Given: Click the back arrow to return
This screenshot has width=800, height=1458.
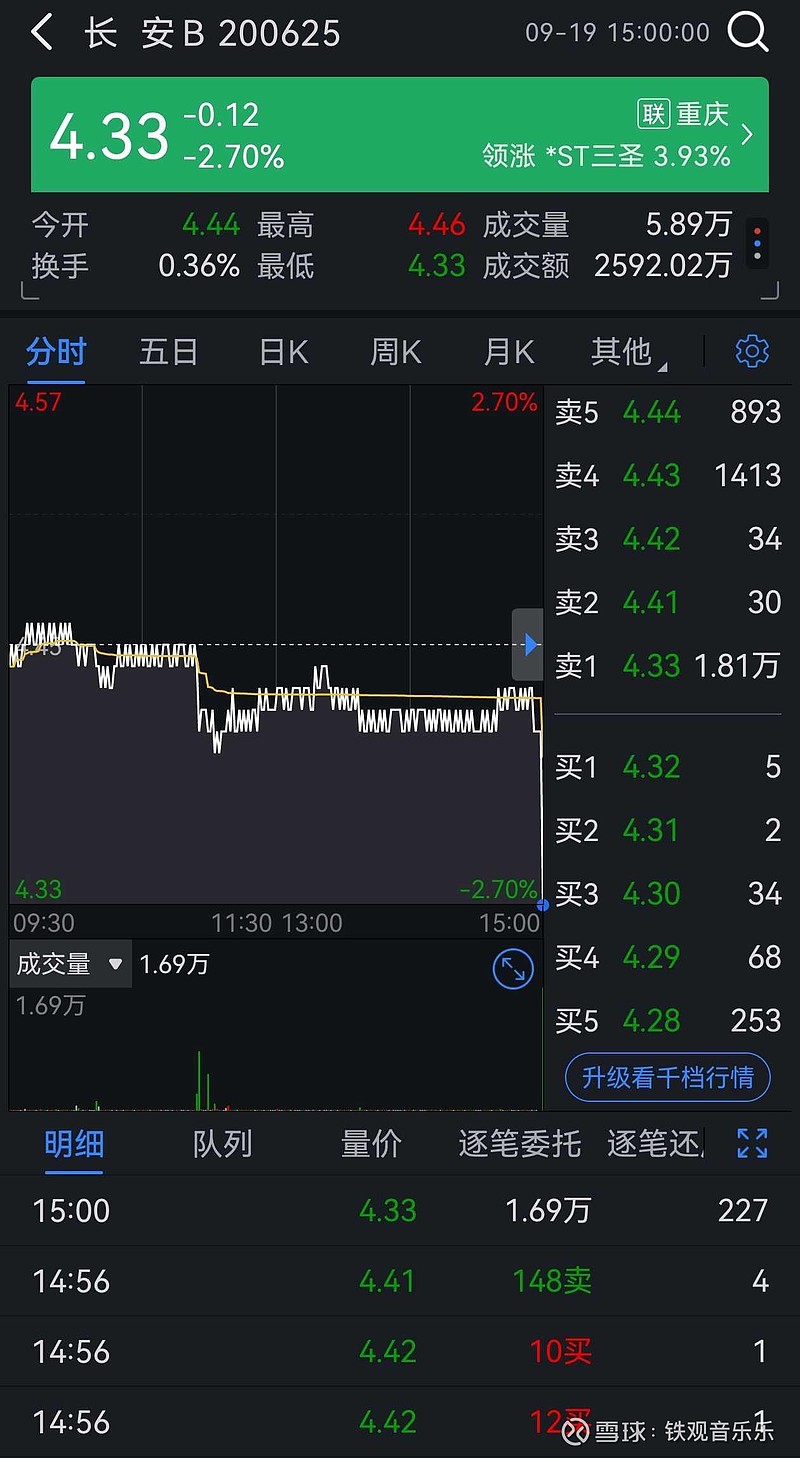Looking at the screenshot, I should pyautogui.click(x=40, y=31).
